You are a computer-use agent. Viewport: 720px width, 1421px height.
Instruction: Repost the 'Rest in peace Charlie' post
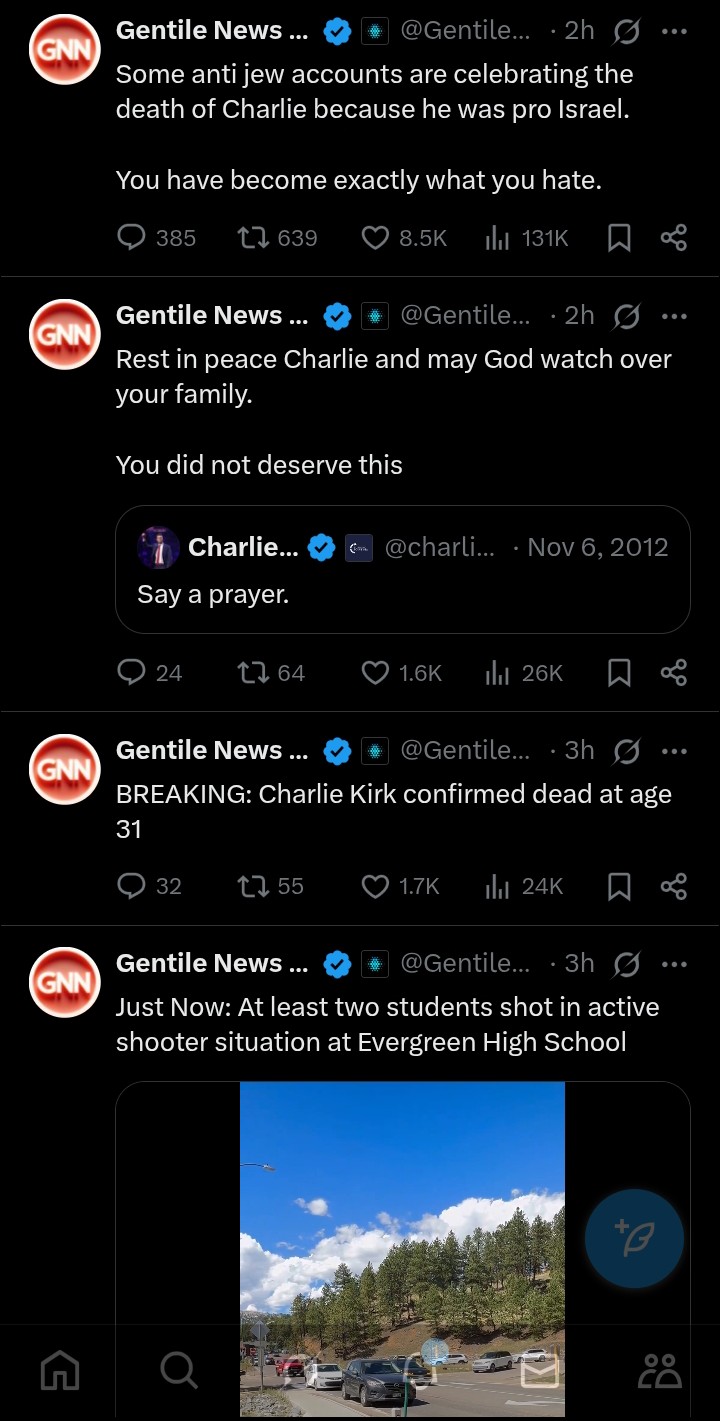[252, 673]
